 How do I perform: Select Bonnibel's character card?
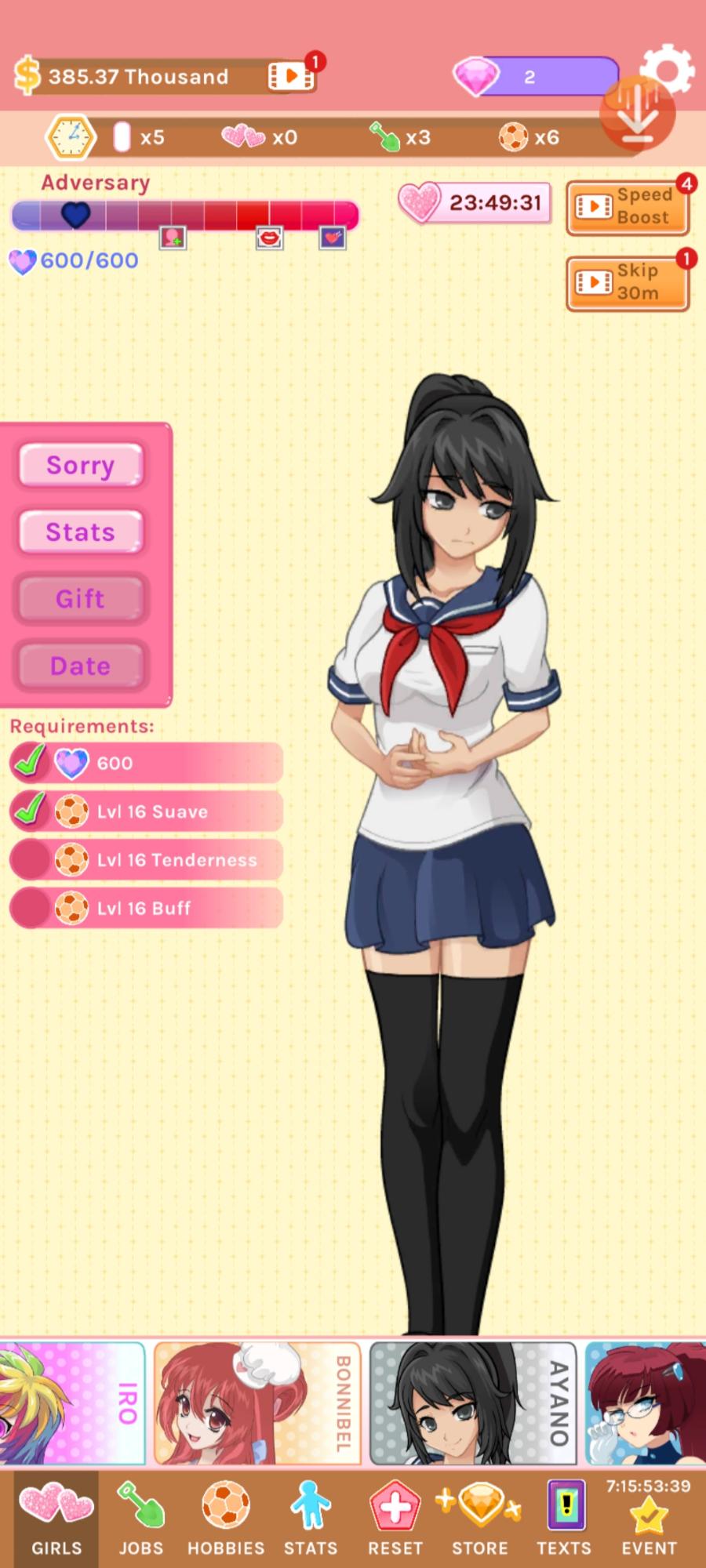257,1403
